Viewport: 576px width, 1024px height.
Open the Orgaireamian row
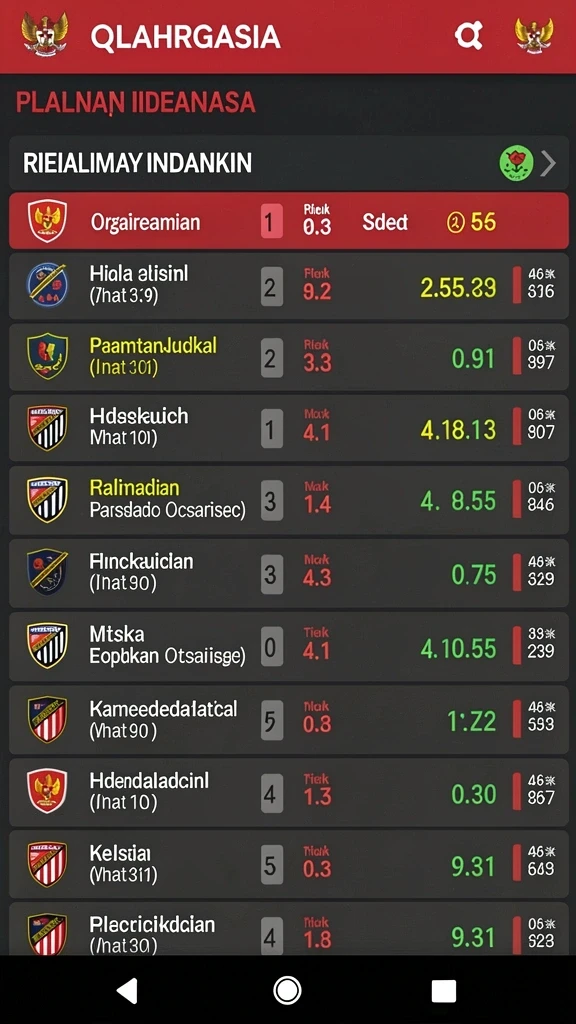click(289, 221)
